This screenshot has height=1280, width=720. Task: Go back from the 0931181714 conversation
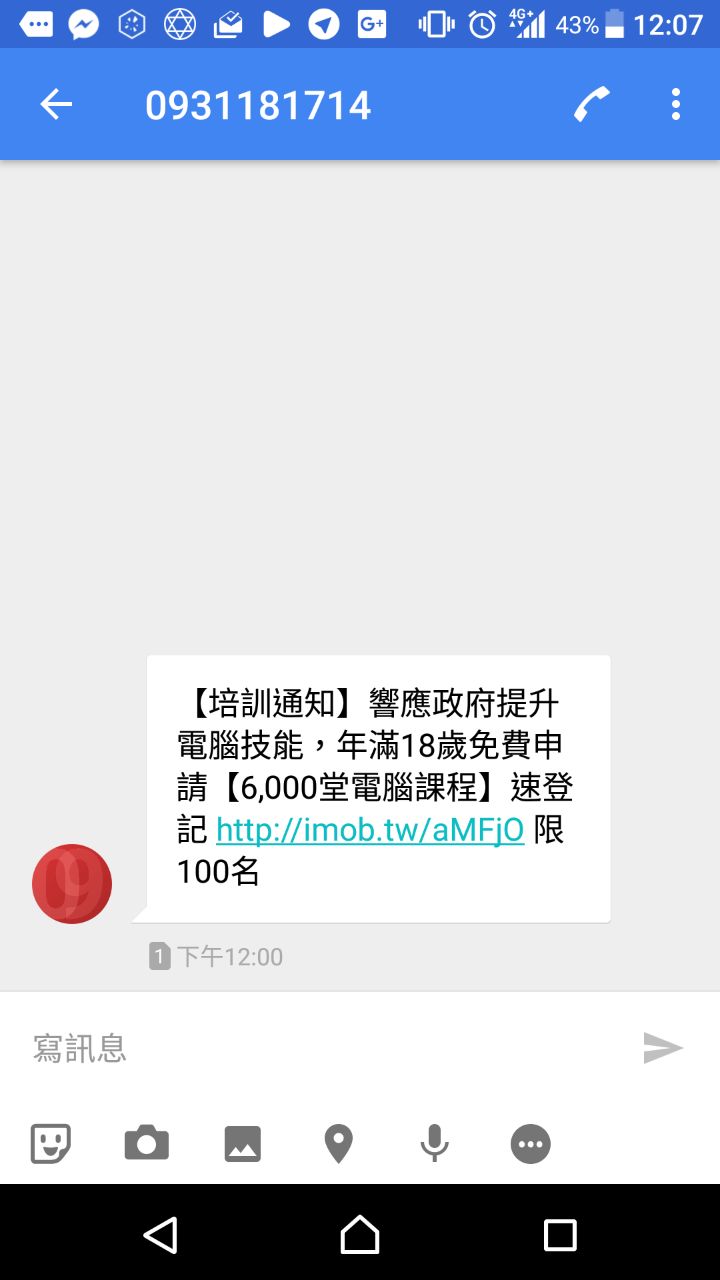point(56,104)
